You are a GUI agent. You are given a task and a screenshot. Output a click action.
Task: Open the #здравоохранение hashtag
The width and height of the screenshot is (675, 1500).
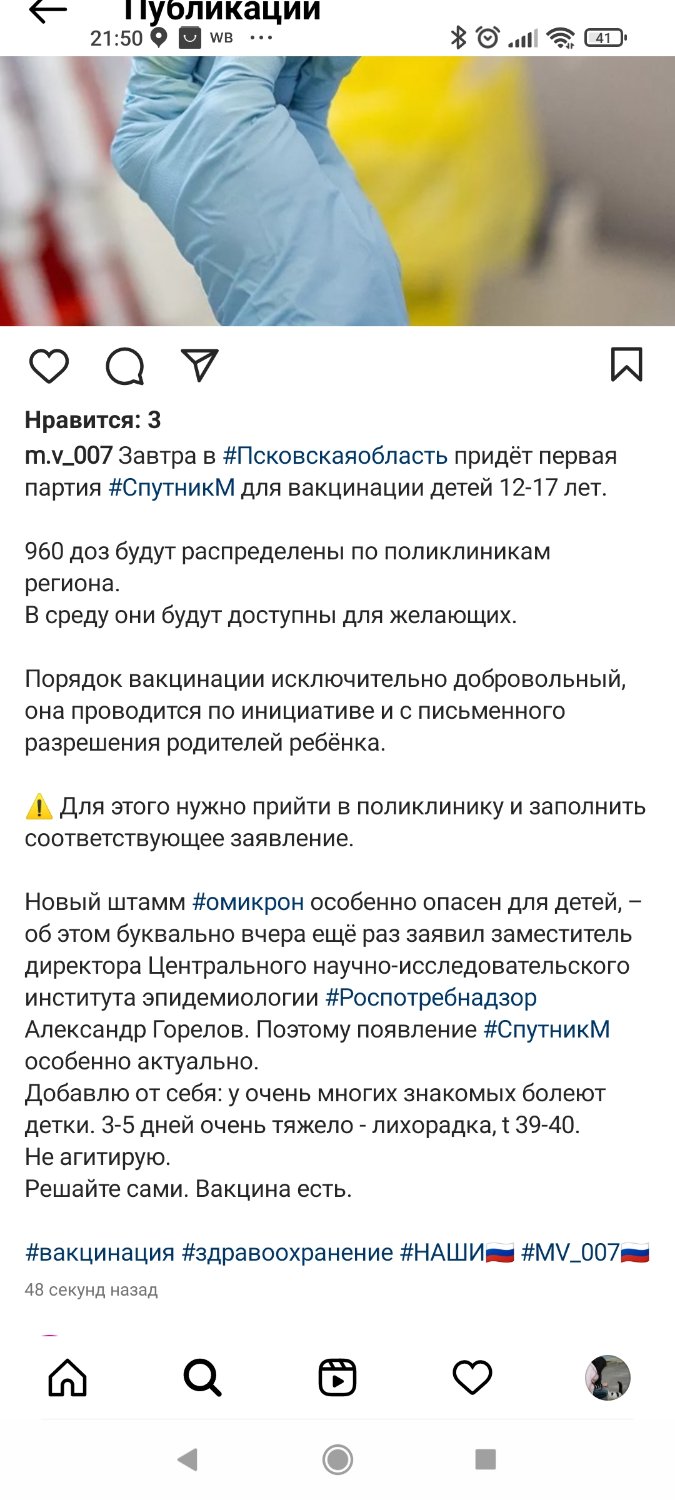[x=287, y=1253]
